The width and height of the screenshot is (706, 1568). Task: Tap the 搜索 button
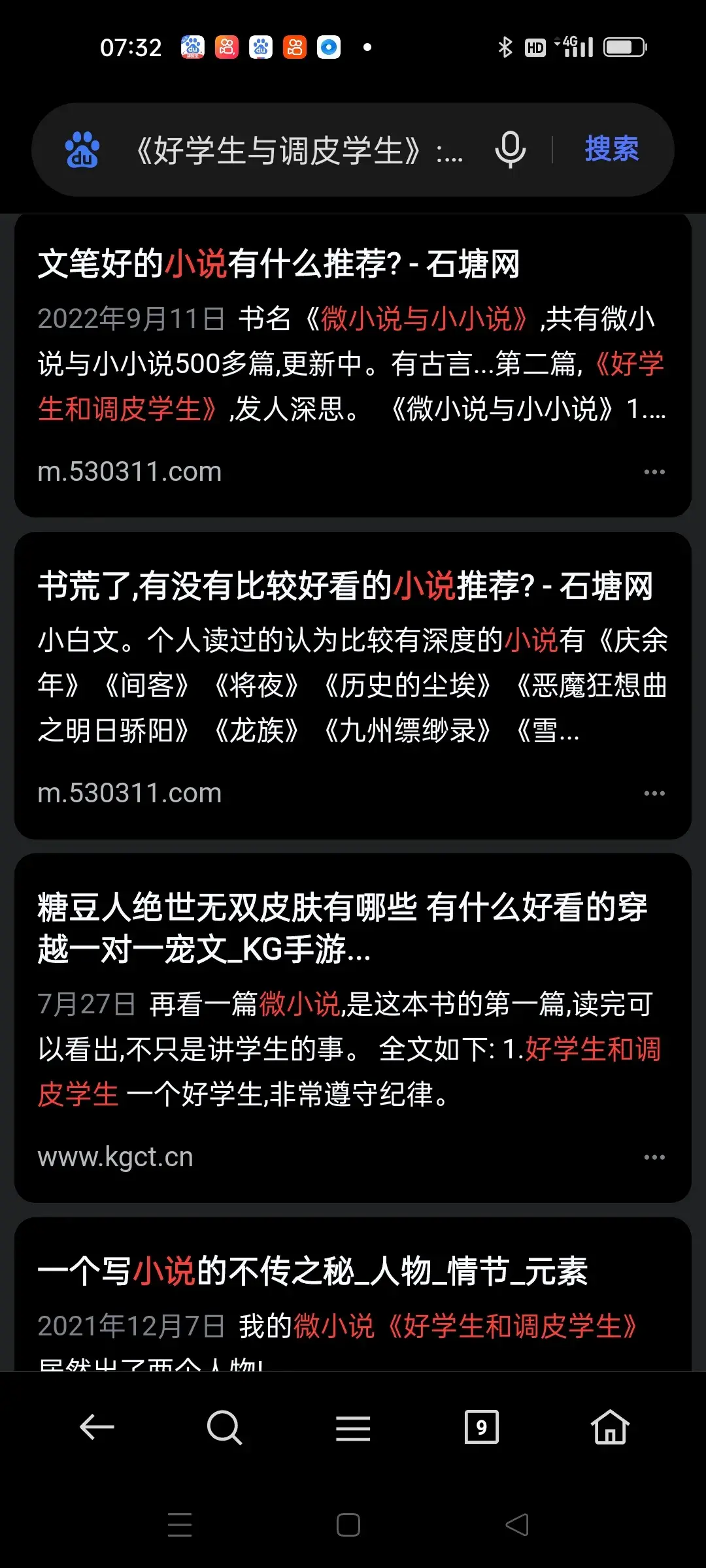coord(611,150)
